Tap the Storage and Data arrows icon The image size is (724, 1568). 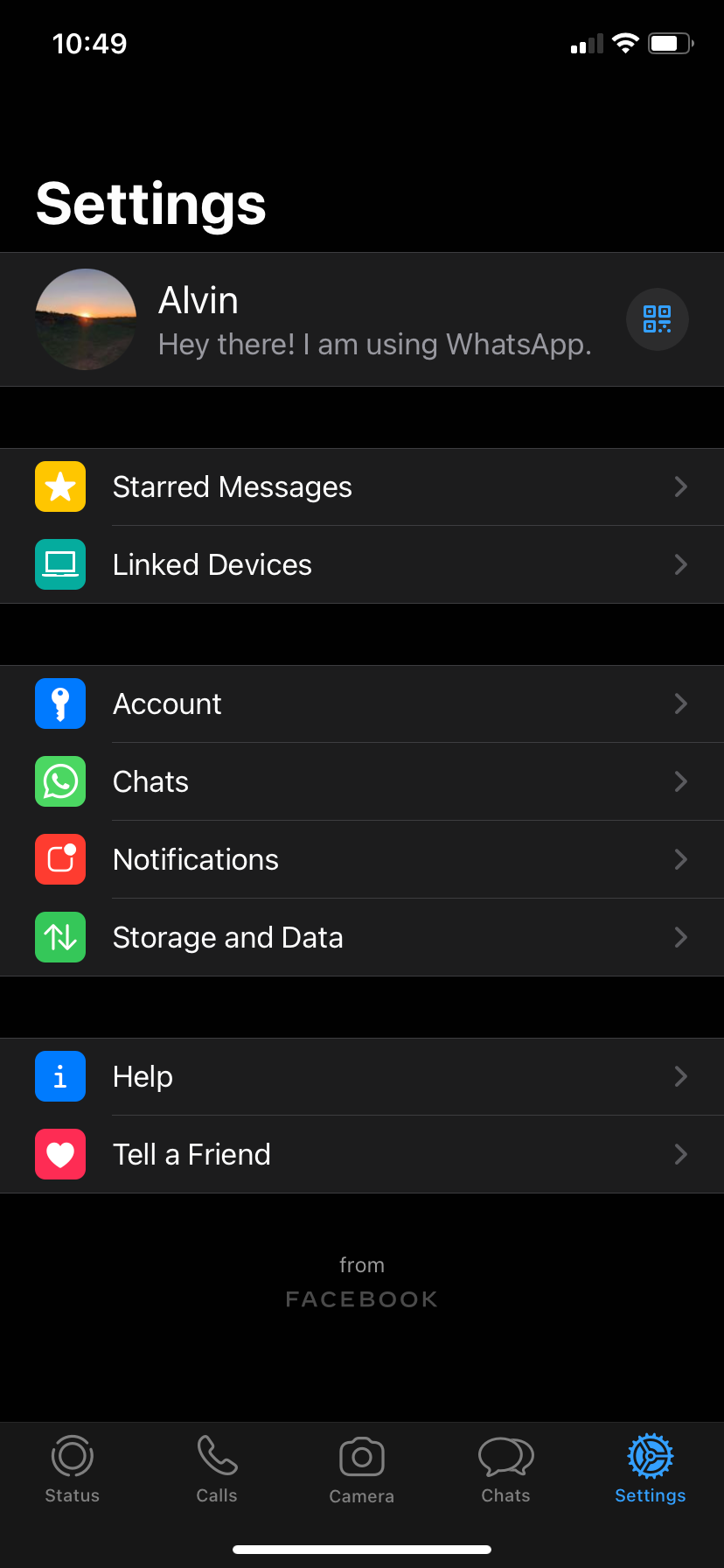tap(59, 936)
